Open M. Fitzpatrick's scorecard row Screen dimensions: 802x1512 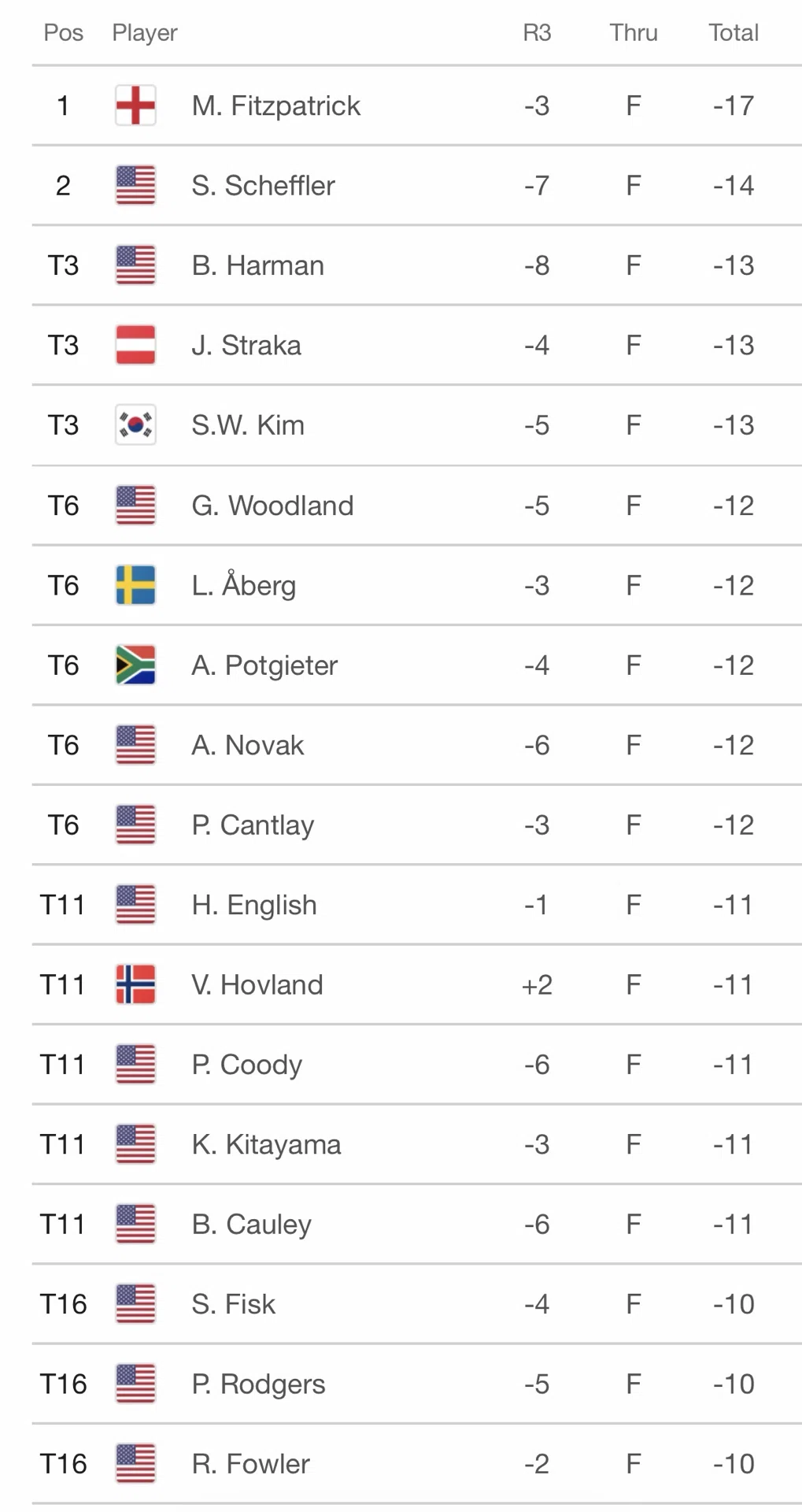click(x=416, y=106)
